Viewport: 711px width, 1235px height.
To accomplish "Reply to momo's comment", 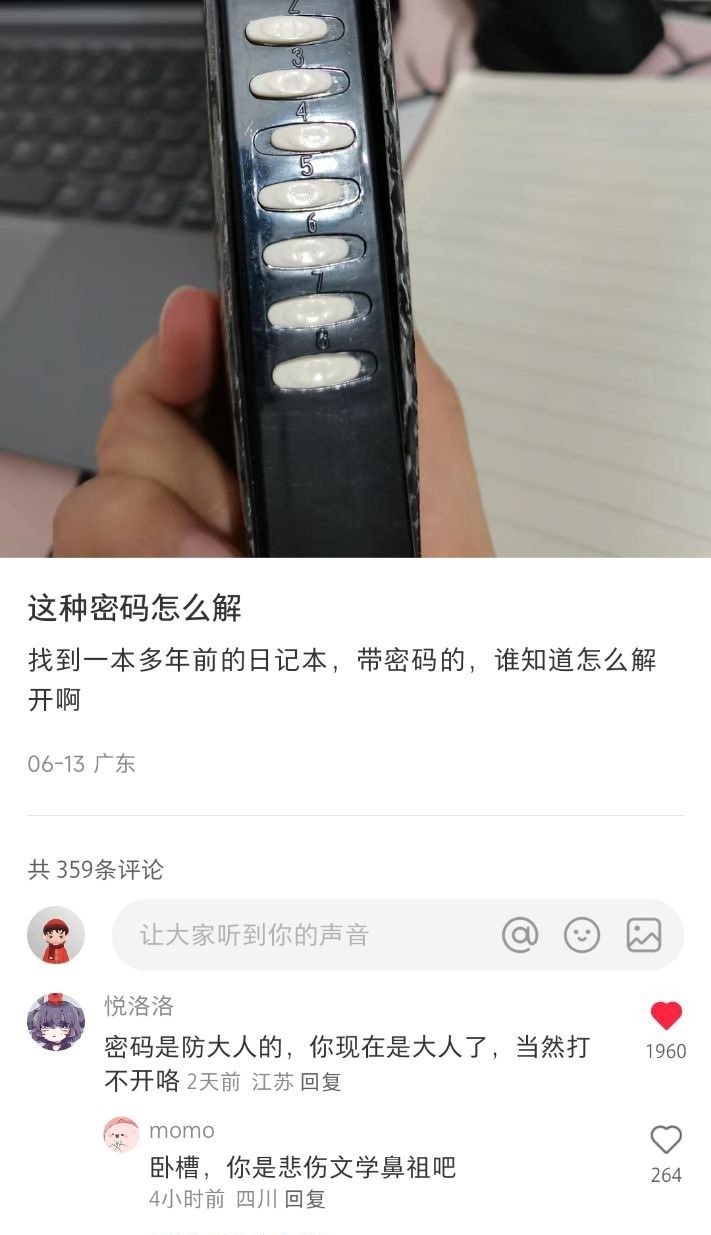I will (305, 1199).
